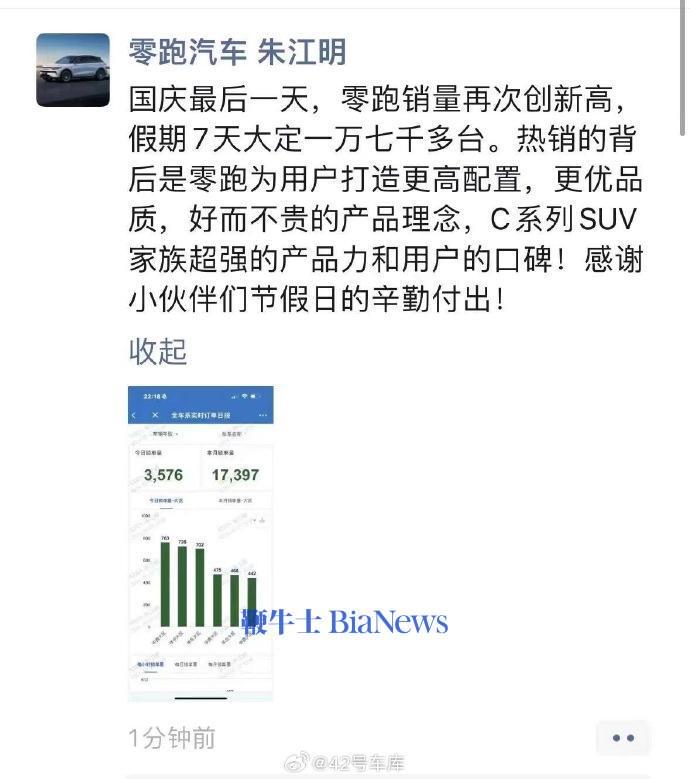Collapse the post text with 收起
690x779 pixels.
tap(158, 351)
